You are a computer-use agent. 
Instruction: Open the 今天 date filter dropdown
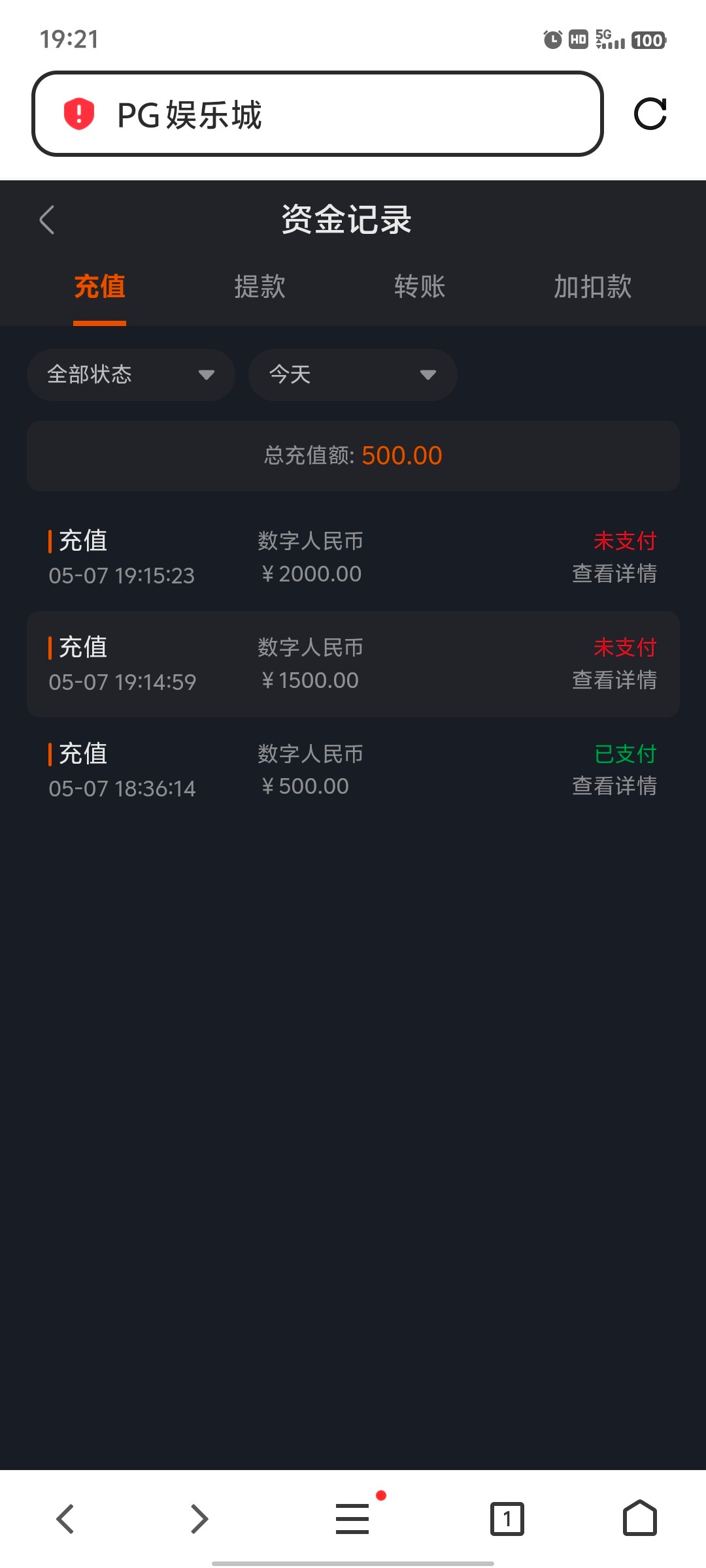tap(352, 374)
